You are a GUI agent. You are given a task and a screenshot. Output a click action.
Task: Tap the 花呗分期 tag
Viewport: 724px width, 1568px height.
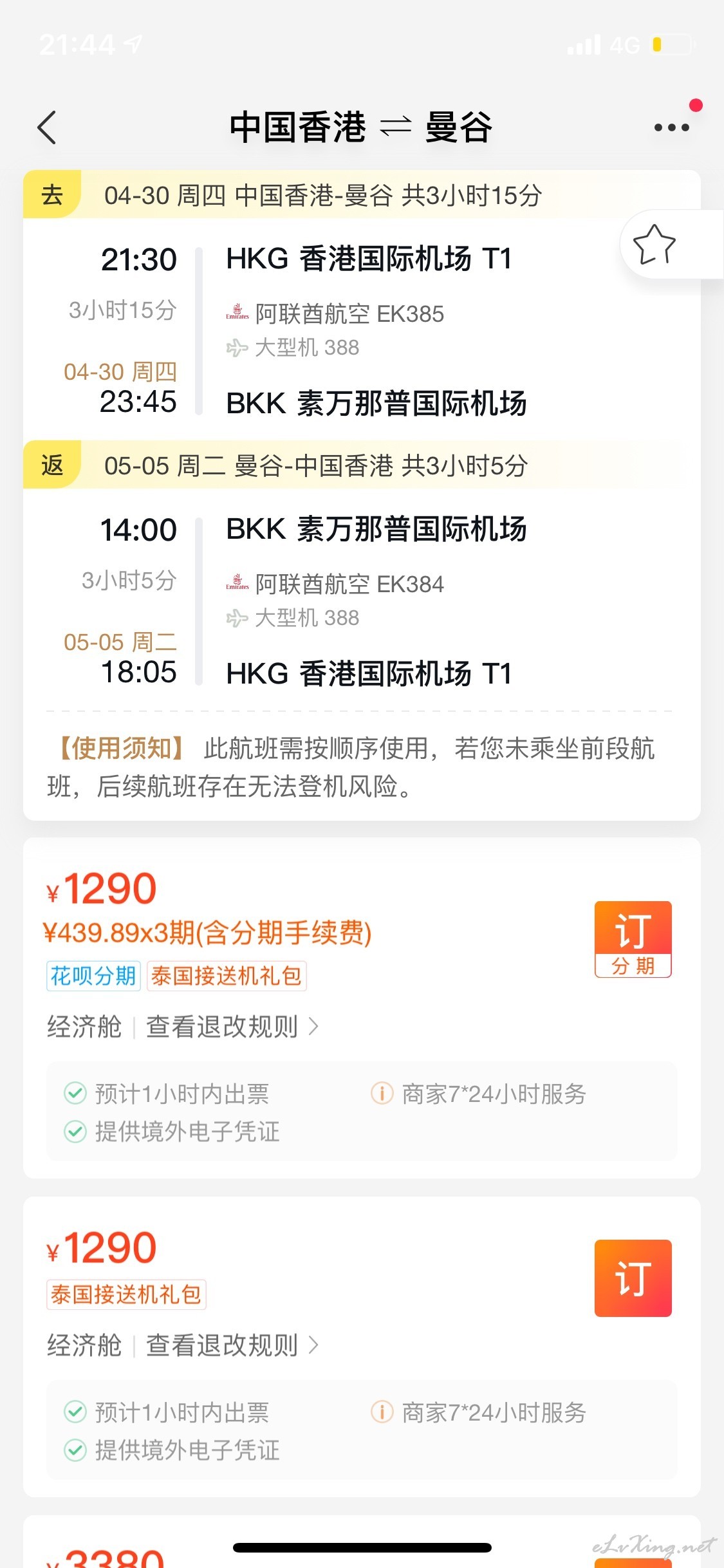click(x=93, y=976)
